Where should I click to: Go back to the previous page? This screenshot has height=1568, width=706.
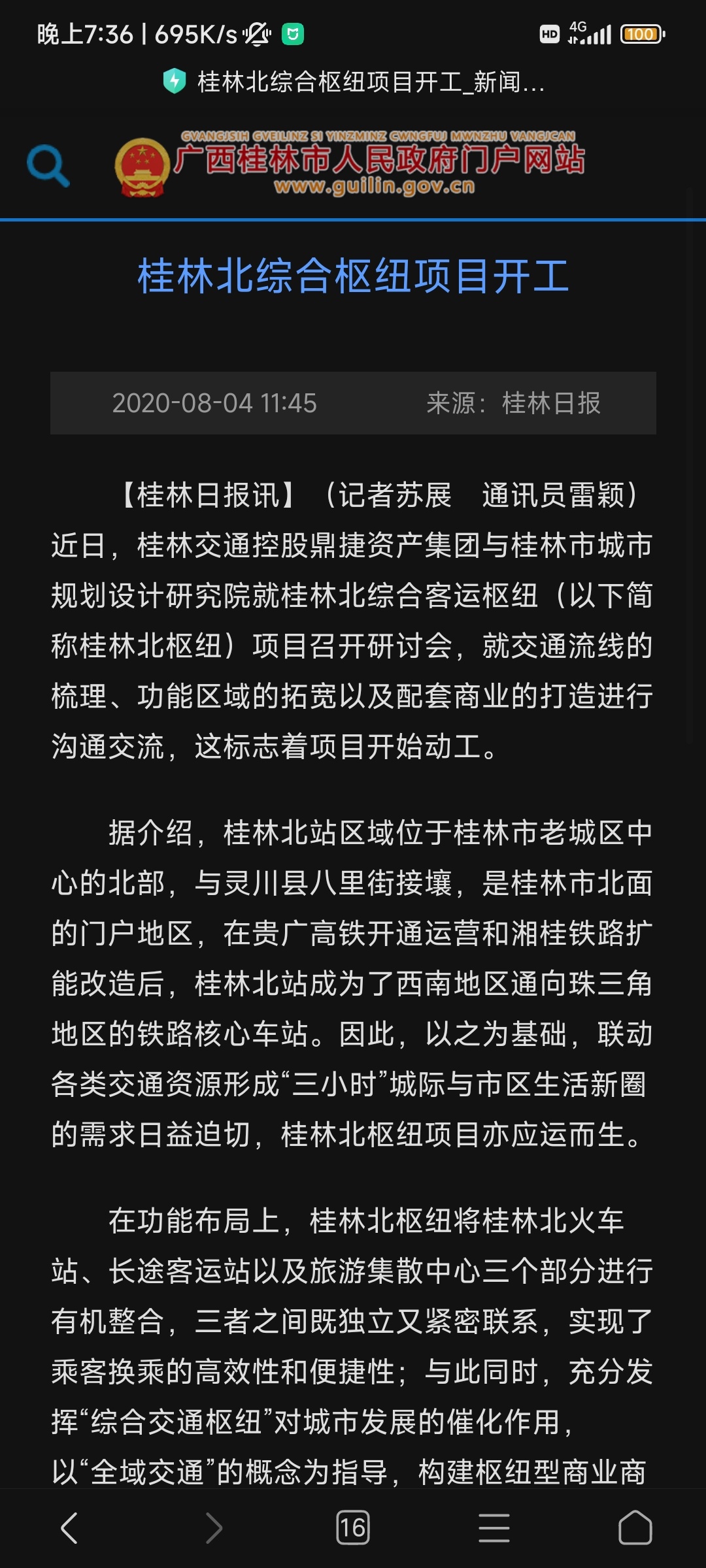pyautogui.click(x=69, y=1528)
